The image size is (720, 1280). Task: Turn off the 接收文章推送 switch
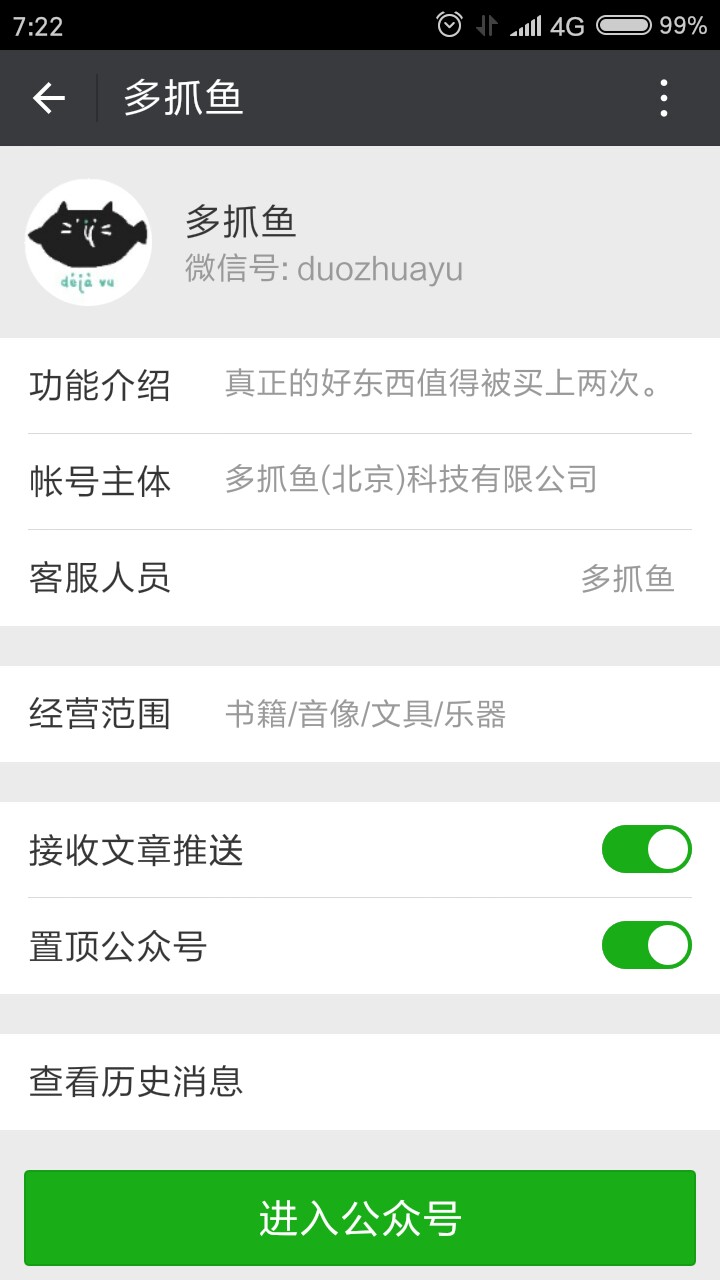pos(646,849)
